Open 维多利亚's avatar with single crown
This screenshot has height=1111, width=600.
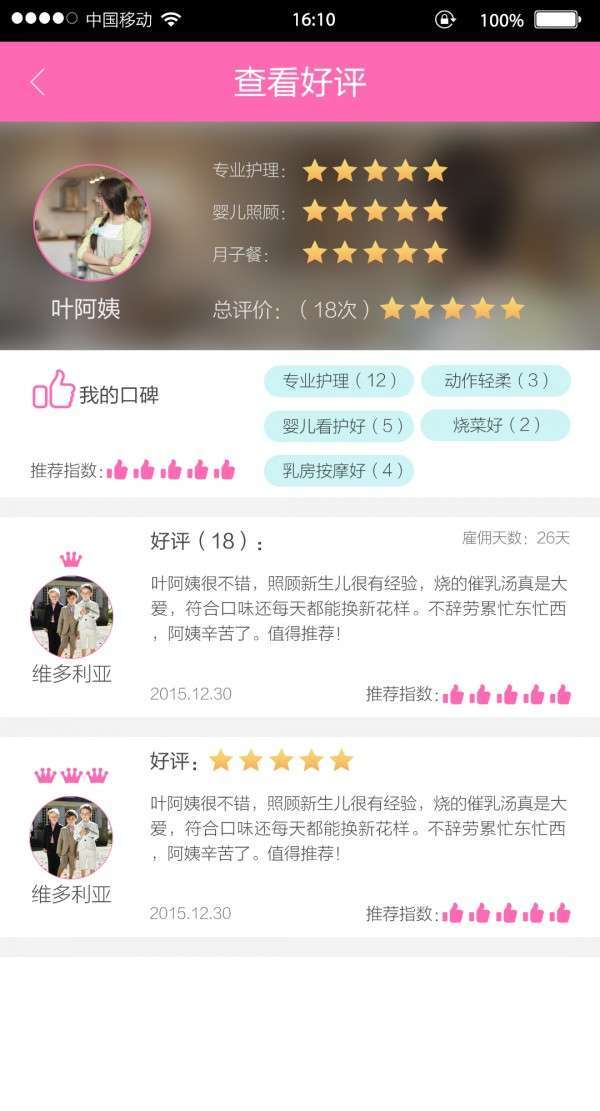[71, 616]
